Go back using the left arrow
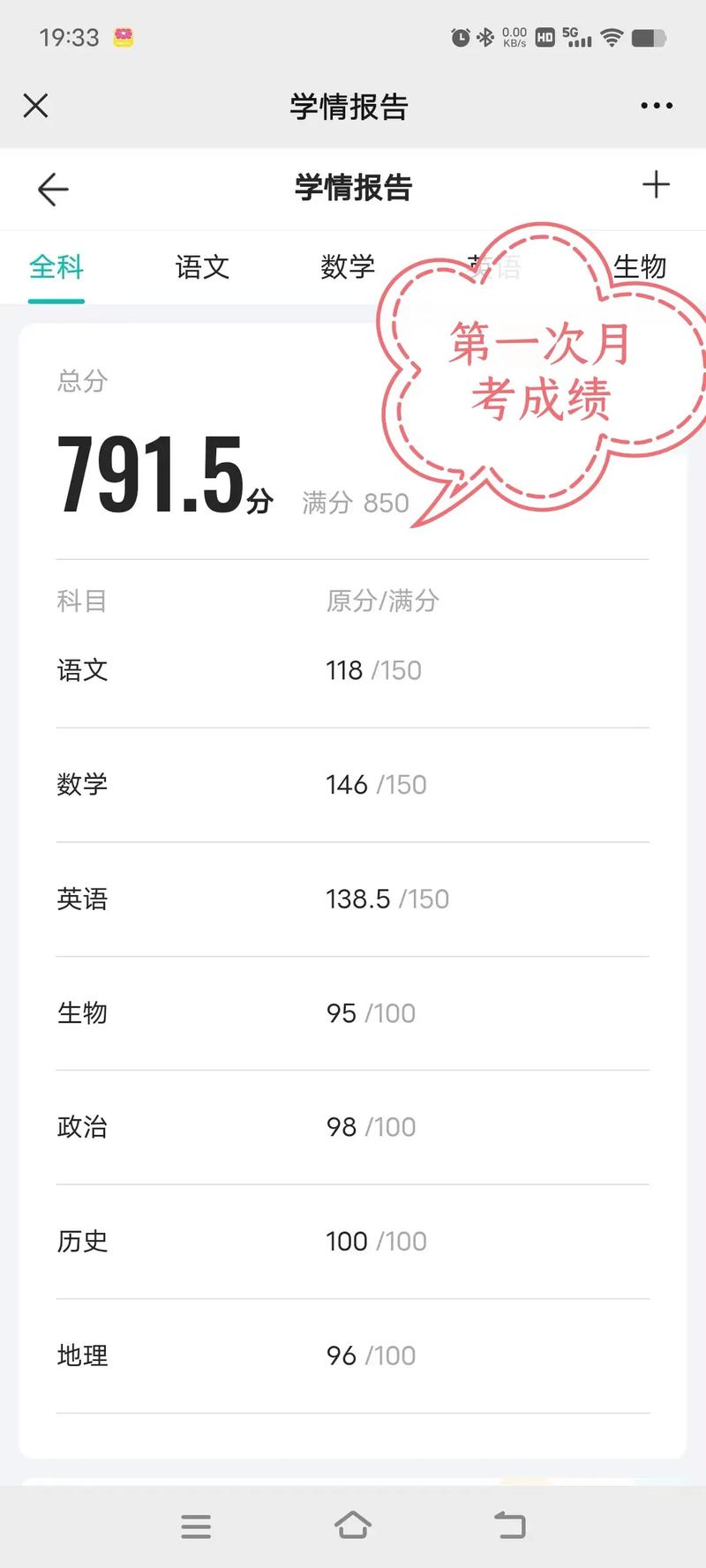The image size is (706, 1568). coord(53,189)
